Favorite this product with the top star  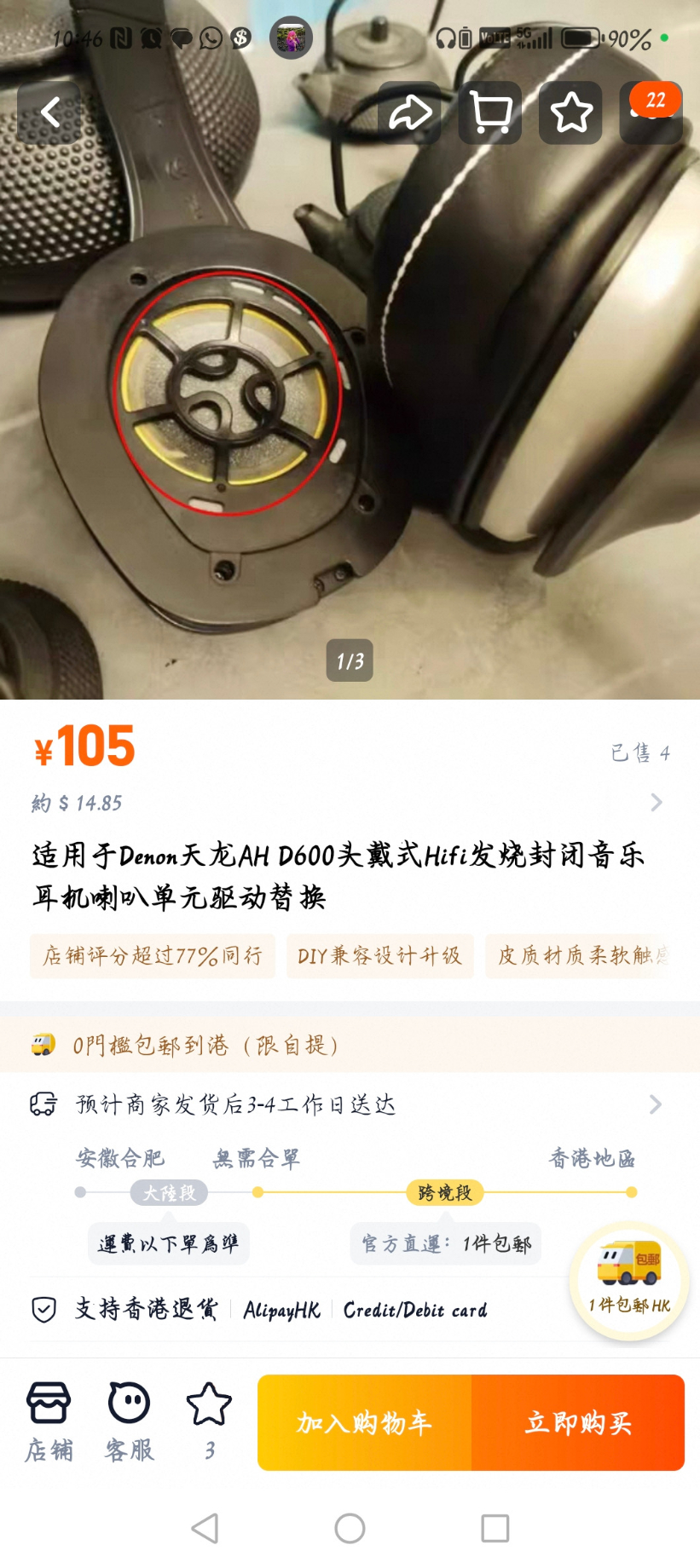point(570,112)
